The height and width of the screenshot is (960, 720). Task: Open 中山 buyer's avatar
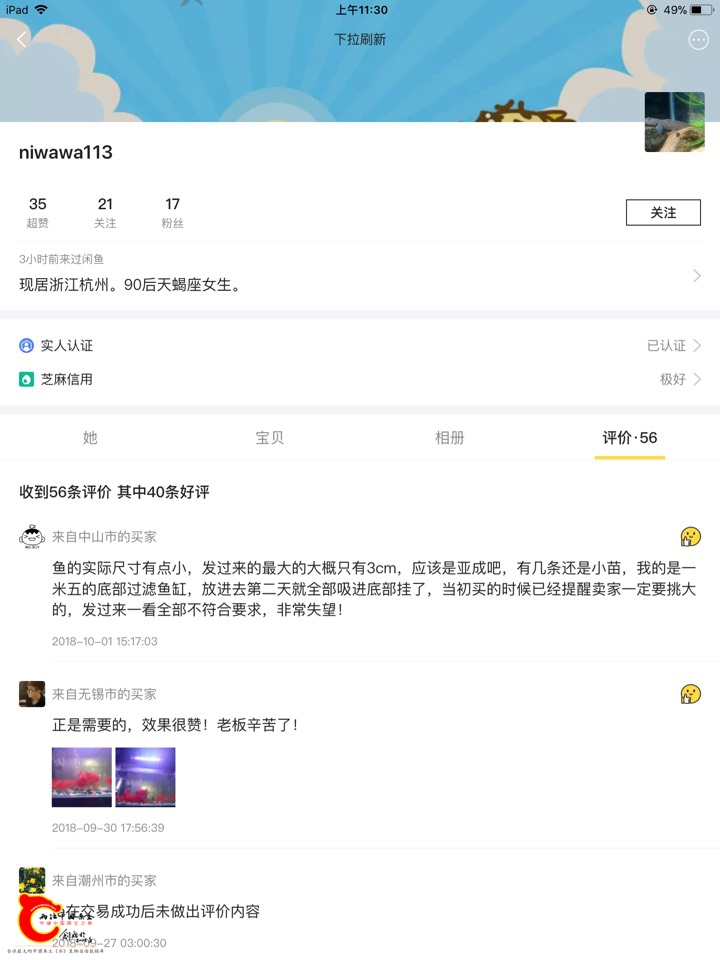[32, 537]
